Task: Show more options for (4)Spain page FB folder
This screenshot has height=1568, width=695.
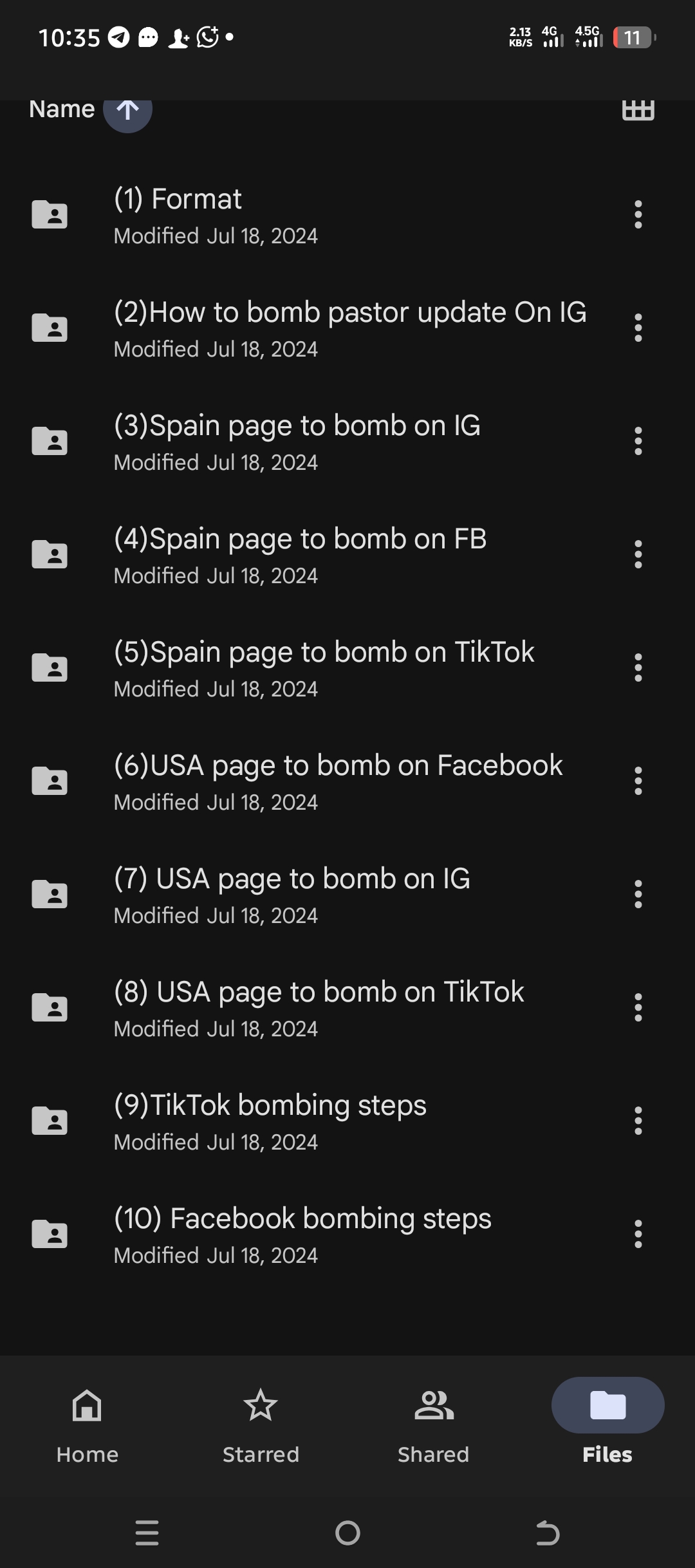Action: pyautogui.click(x=638, y=555)
